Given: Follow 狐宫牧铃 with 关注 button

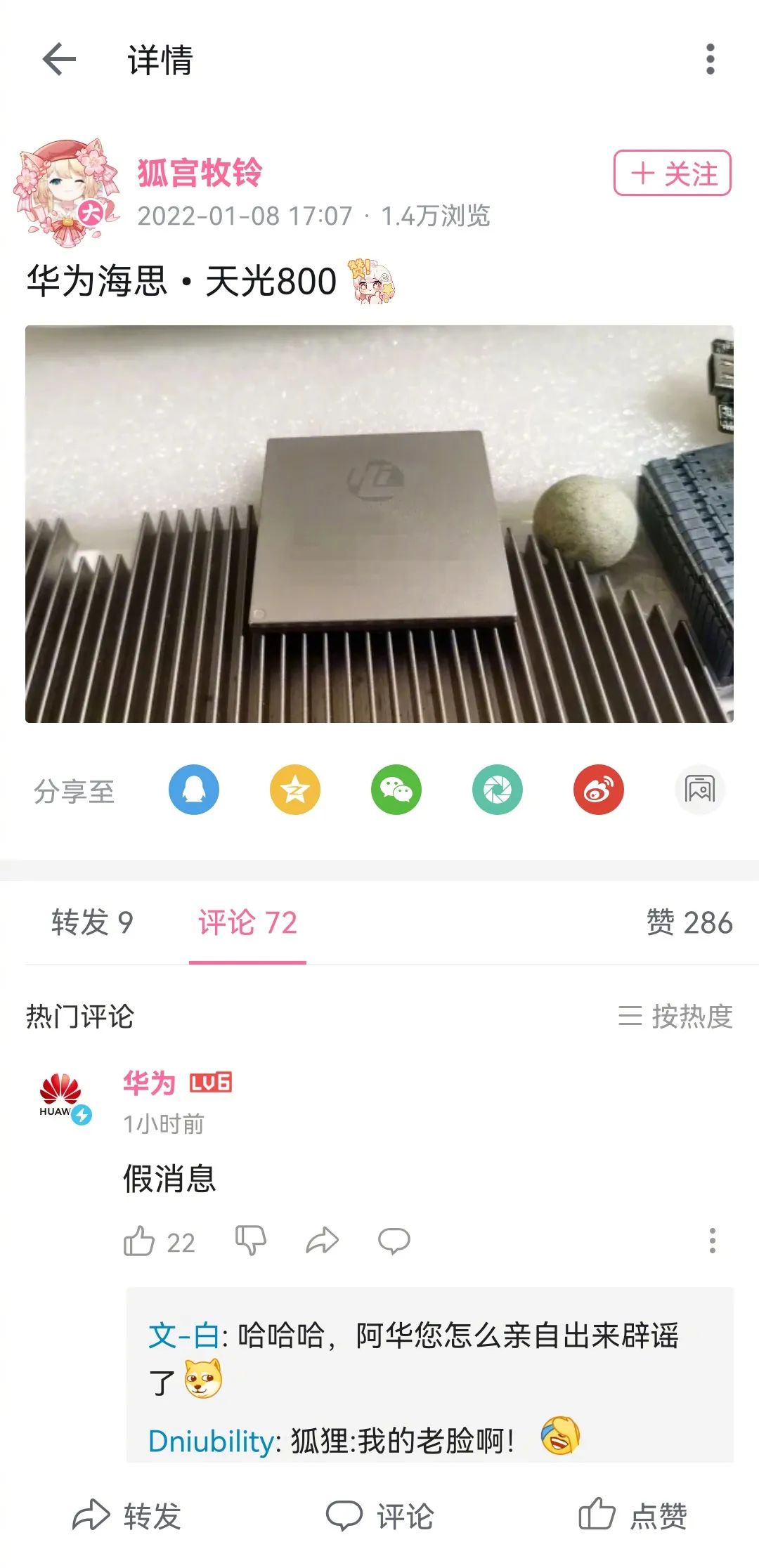Looking at the screenshot, I should point(672,173).
